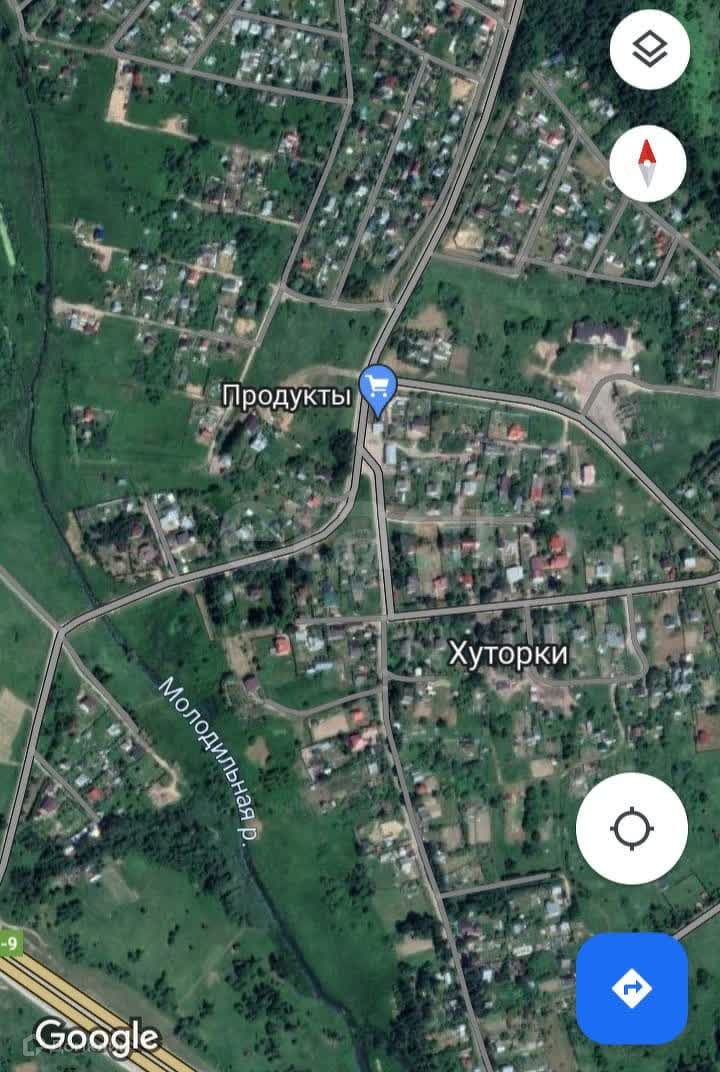This screenshot has width=720, height=1072.
Task: Open the map layers selector
Action: [649, 49]
